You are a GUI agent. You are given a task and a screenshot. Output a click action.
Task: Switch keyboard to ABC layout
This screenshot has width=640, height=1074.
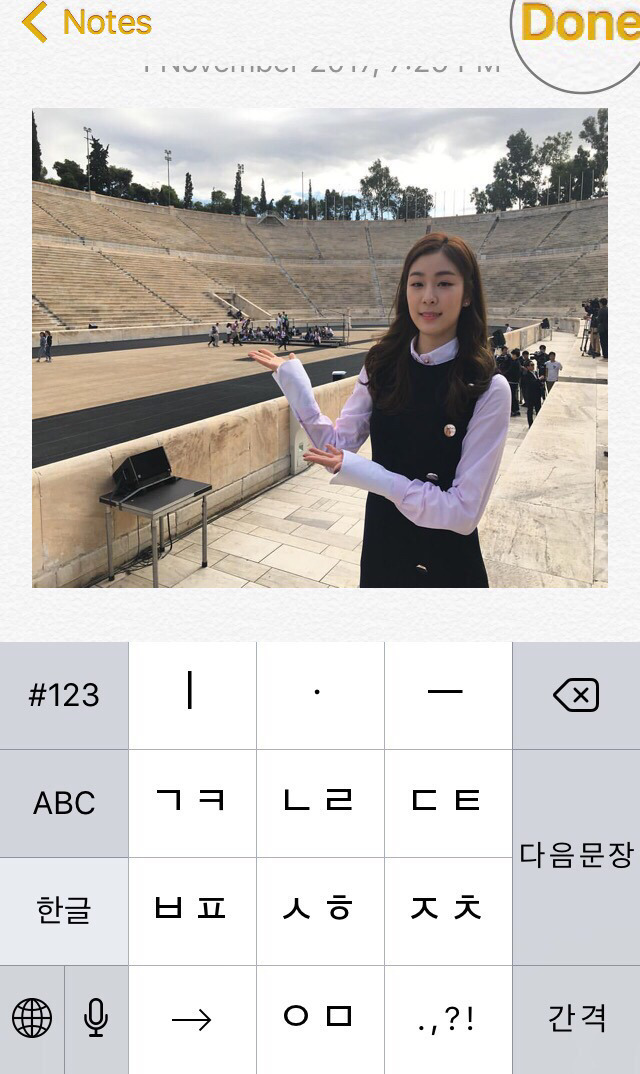point(64,803)
